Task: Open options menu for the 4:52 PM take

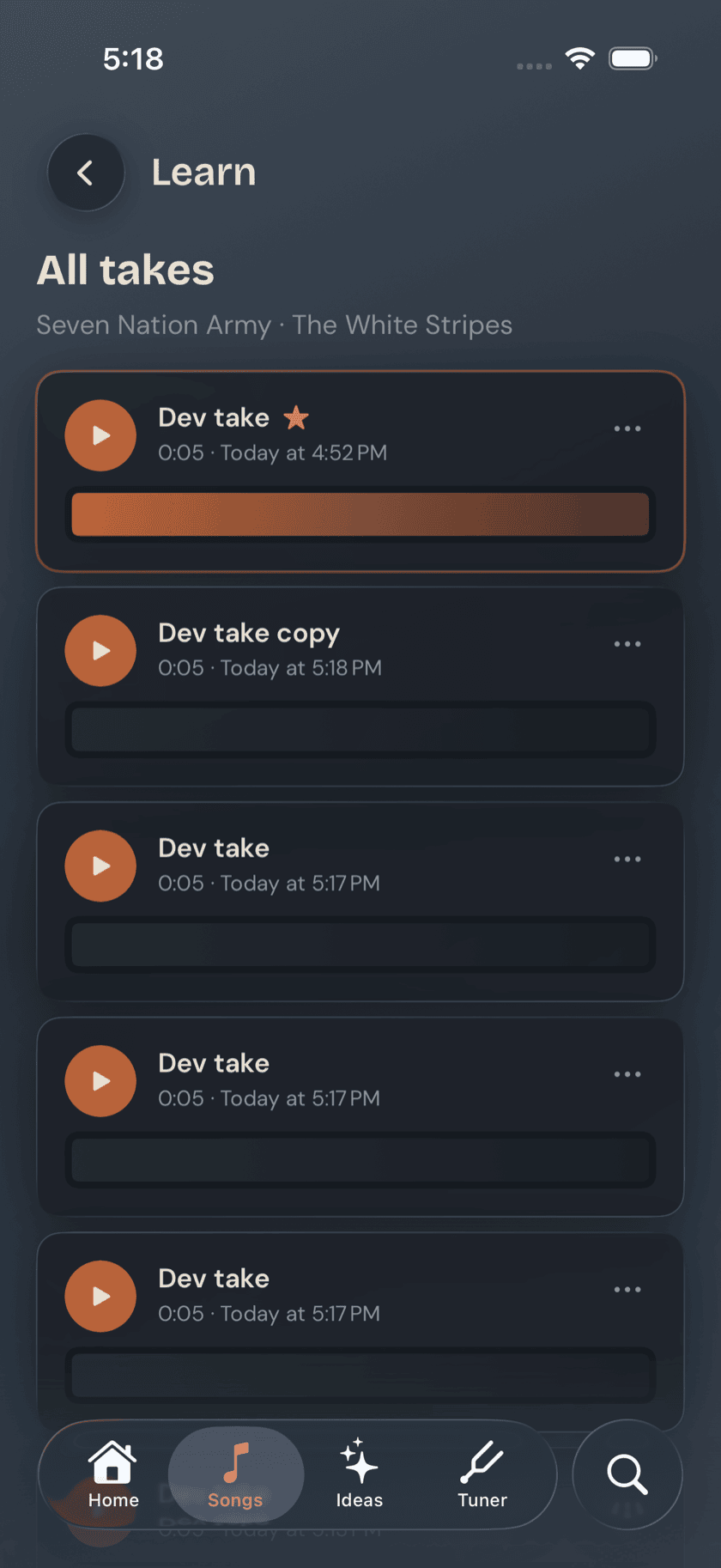Action: pyautogui.click(x=627, y=428)
